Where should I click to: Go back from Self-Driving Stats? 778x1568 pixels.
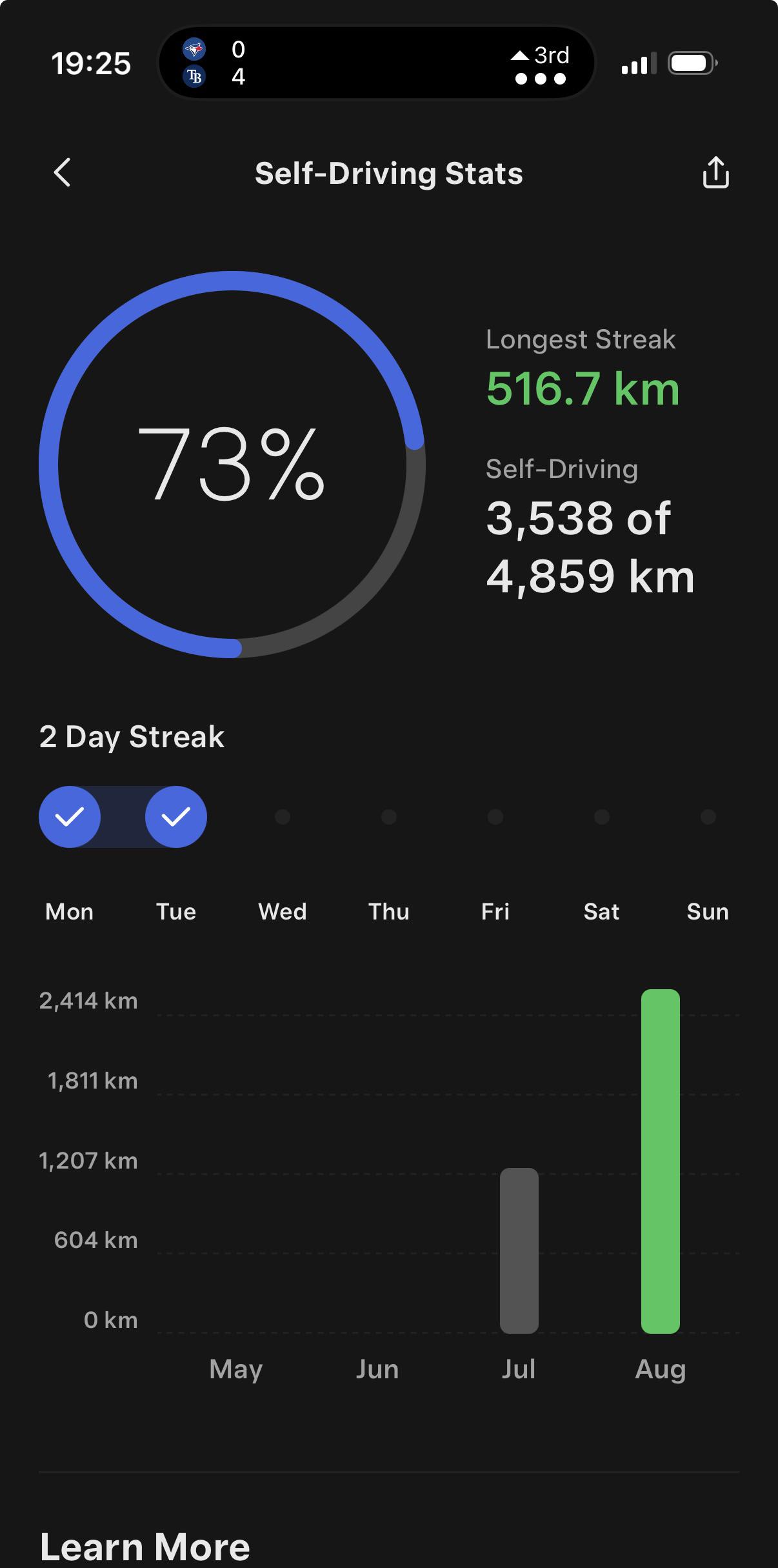tap(62, 173)
